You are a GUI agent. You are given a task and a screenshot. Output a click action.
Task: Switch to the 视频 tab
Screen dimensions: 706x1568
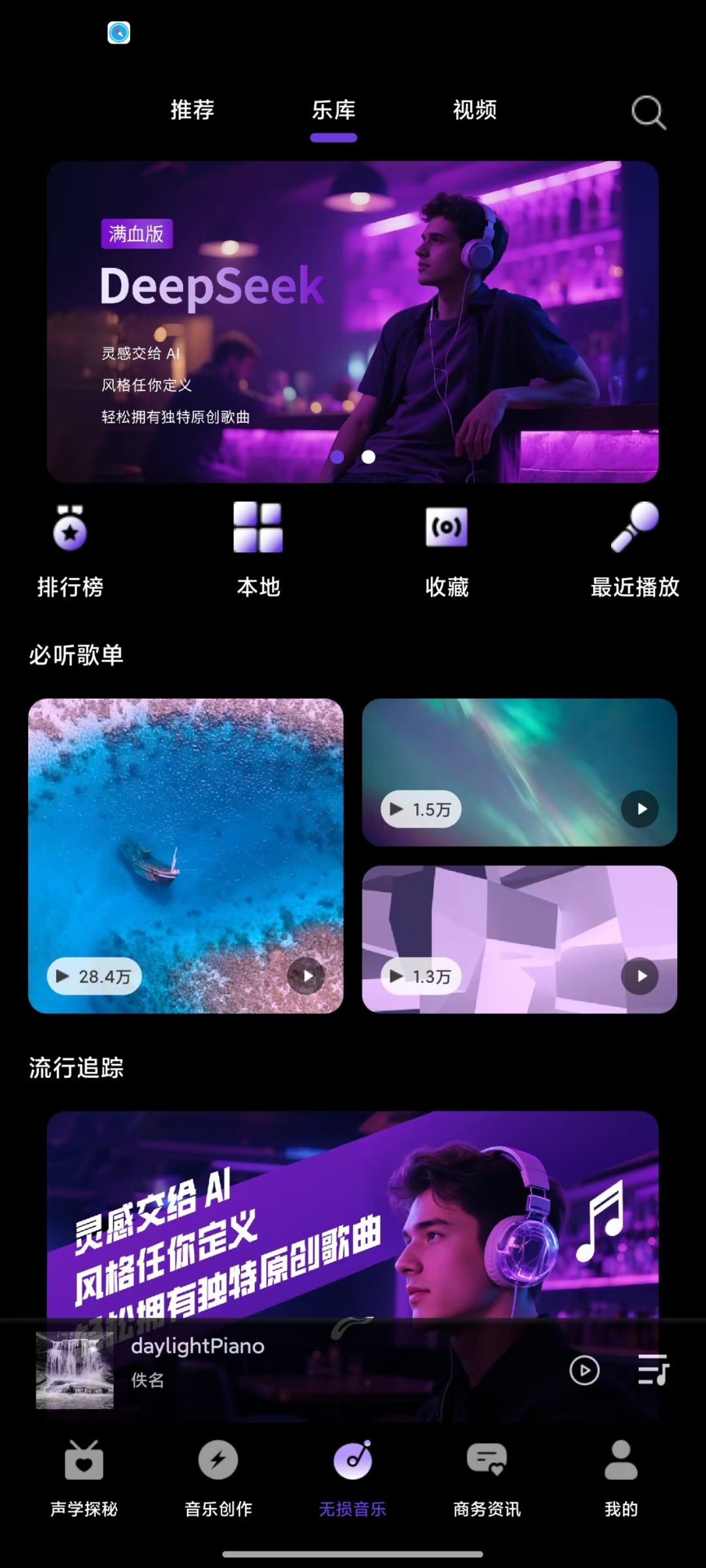pyautogui.click(x=475, y=110)
